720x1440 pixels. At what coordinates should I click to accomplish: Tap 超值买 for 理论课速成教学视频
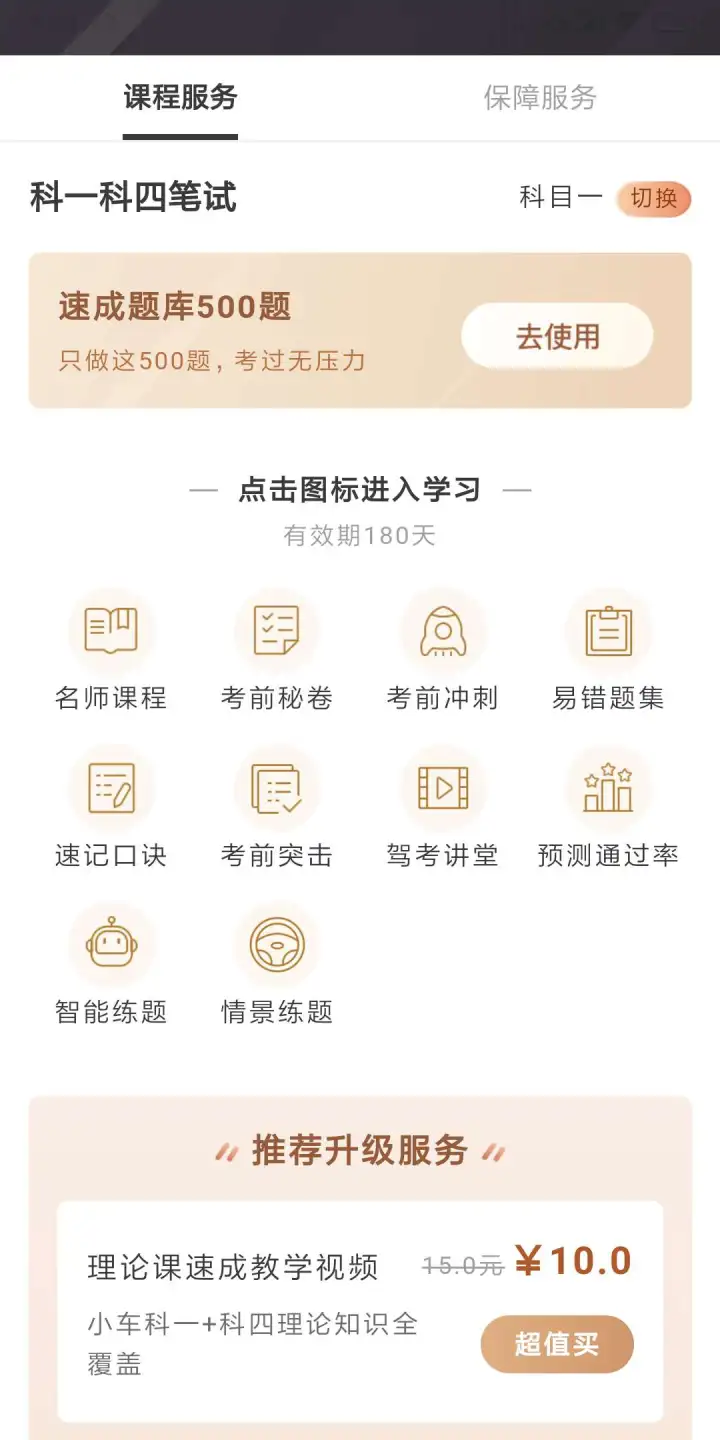(x=557, y=1344)
